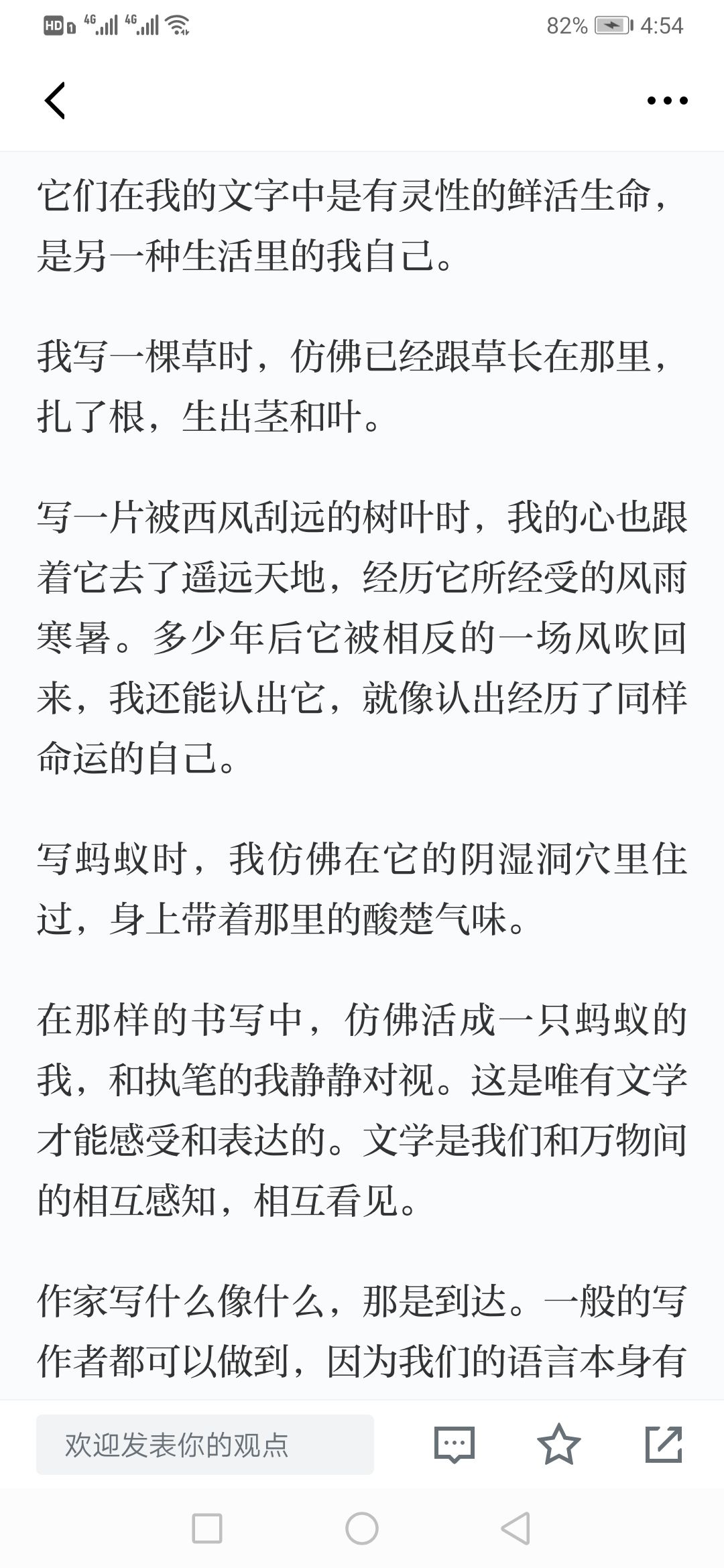Screen dimensions: 724x1568
Task: Open recent apps with the square button
Action: (207, 1529)
